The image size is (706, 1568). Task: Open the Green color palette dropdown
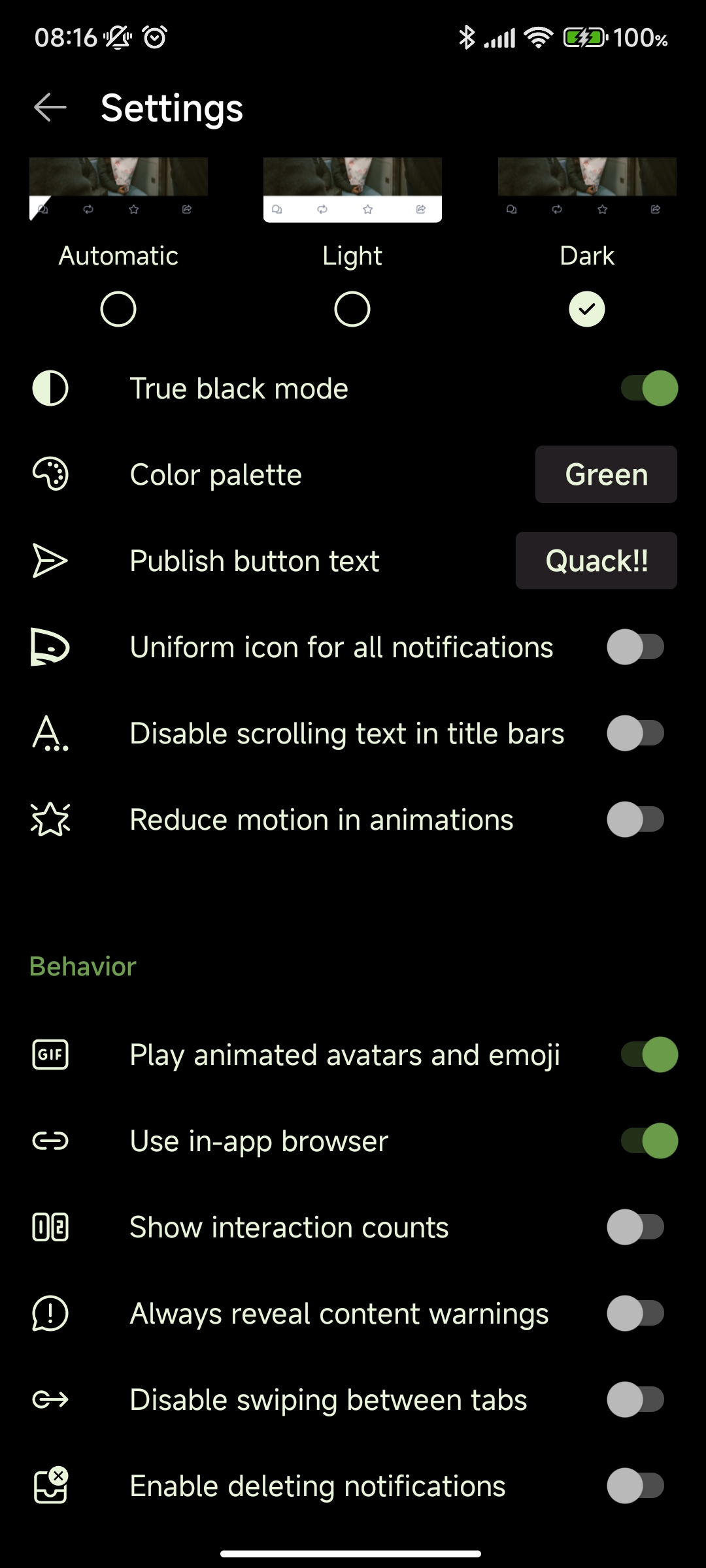coord(606,475)
